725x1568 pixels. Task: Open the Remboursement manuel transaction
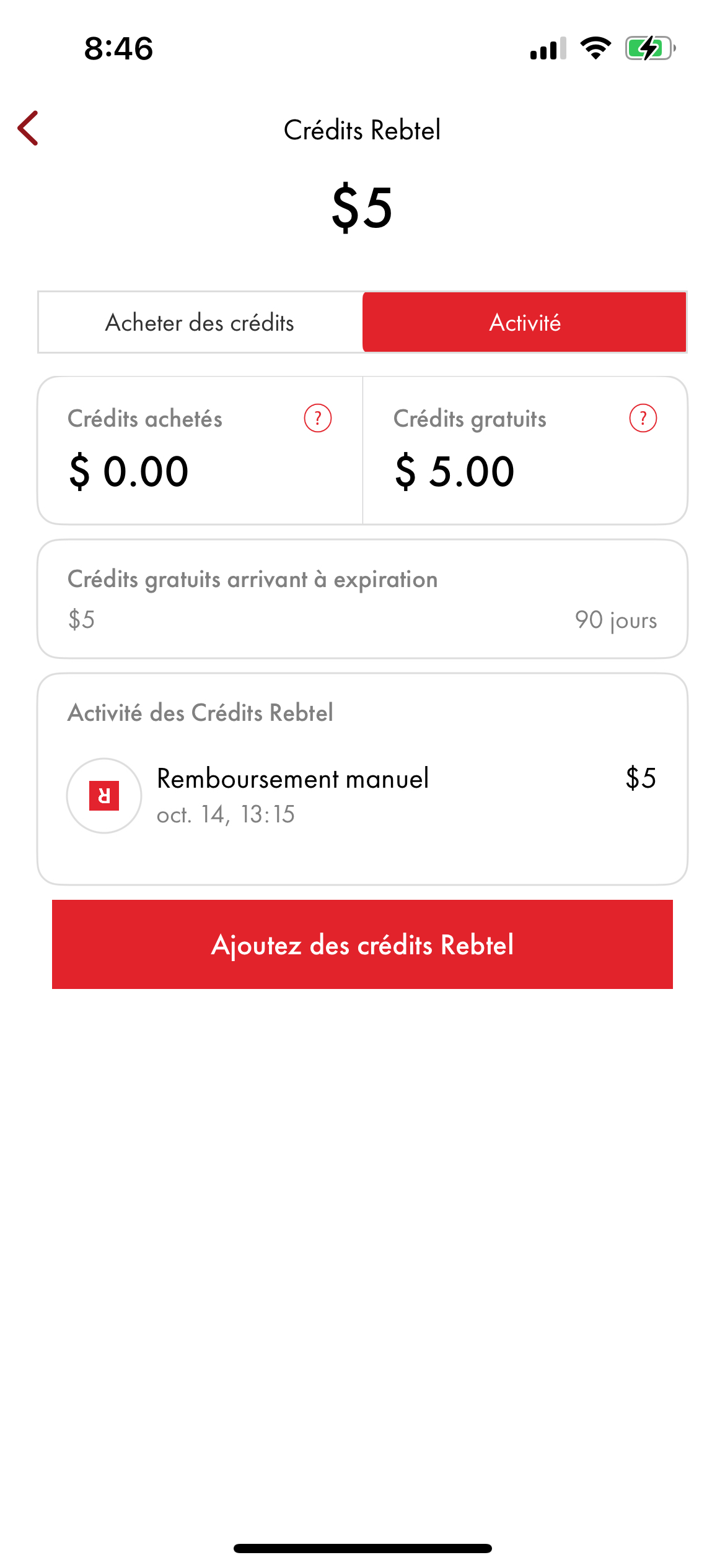coord(361,795)
